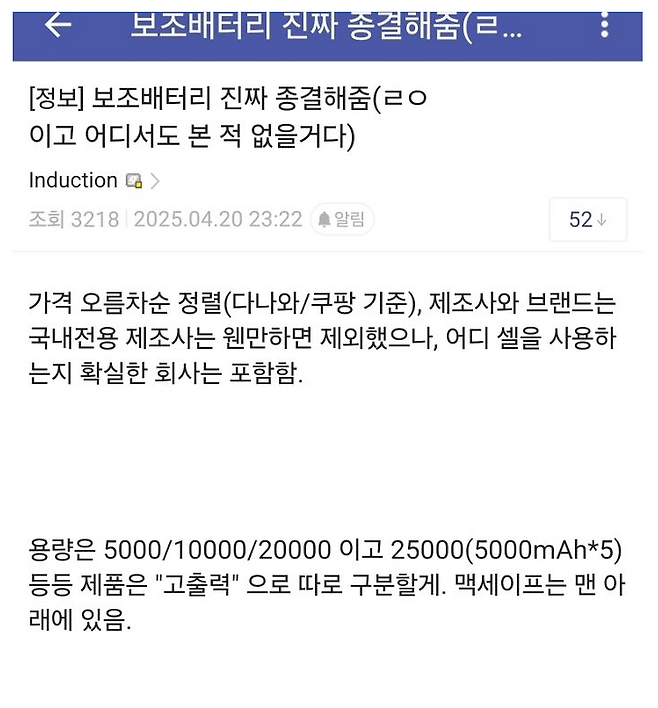Open the three-dot overflow menu

[604, 26]
